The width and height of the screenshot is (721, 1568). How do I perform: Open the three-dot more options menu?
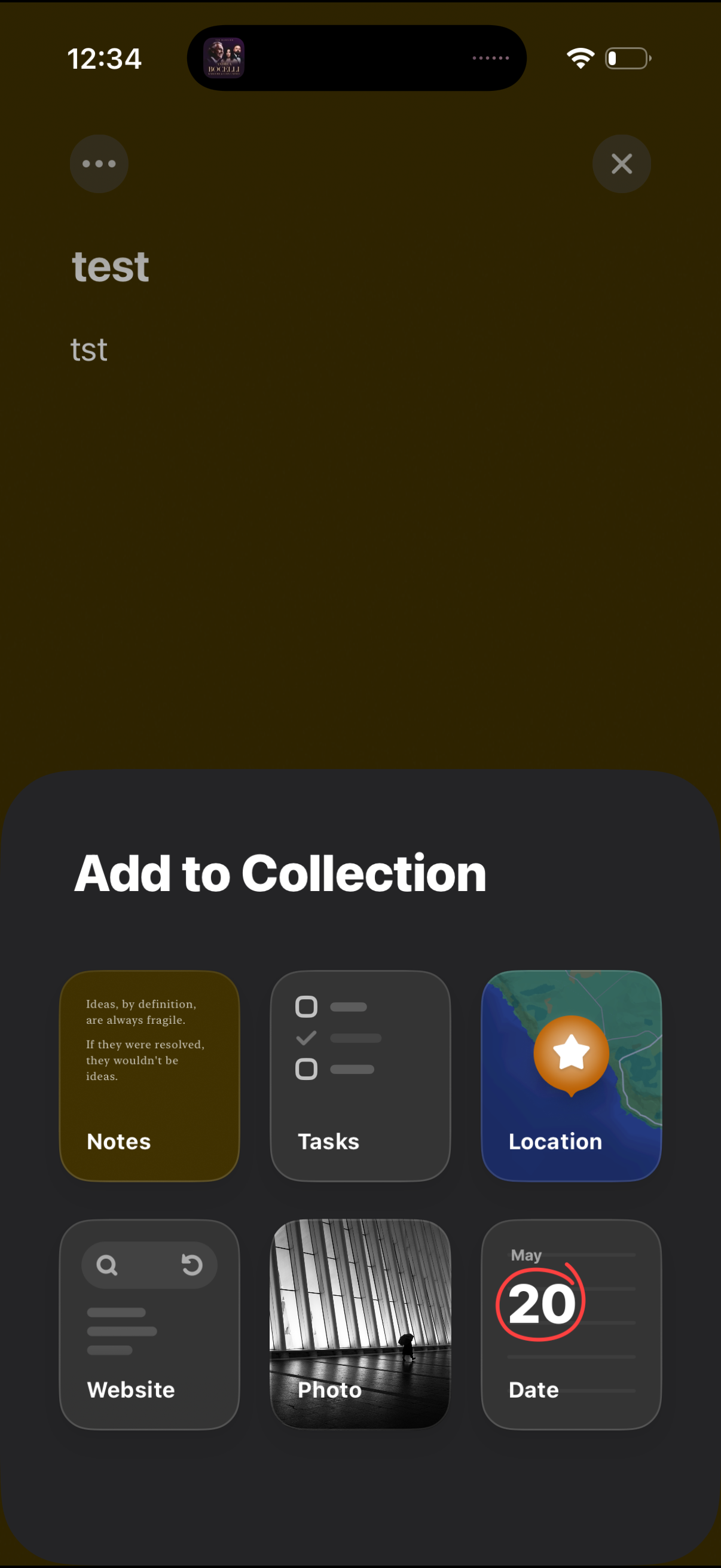99,164
